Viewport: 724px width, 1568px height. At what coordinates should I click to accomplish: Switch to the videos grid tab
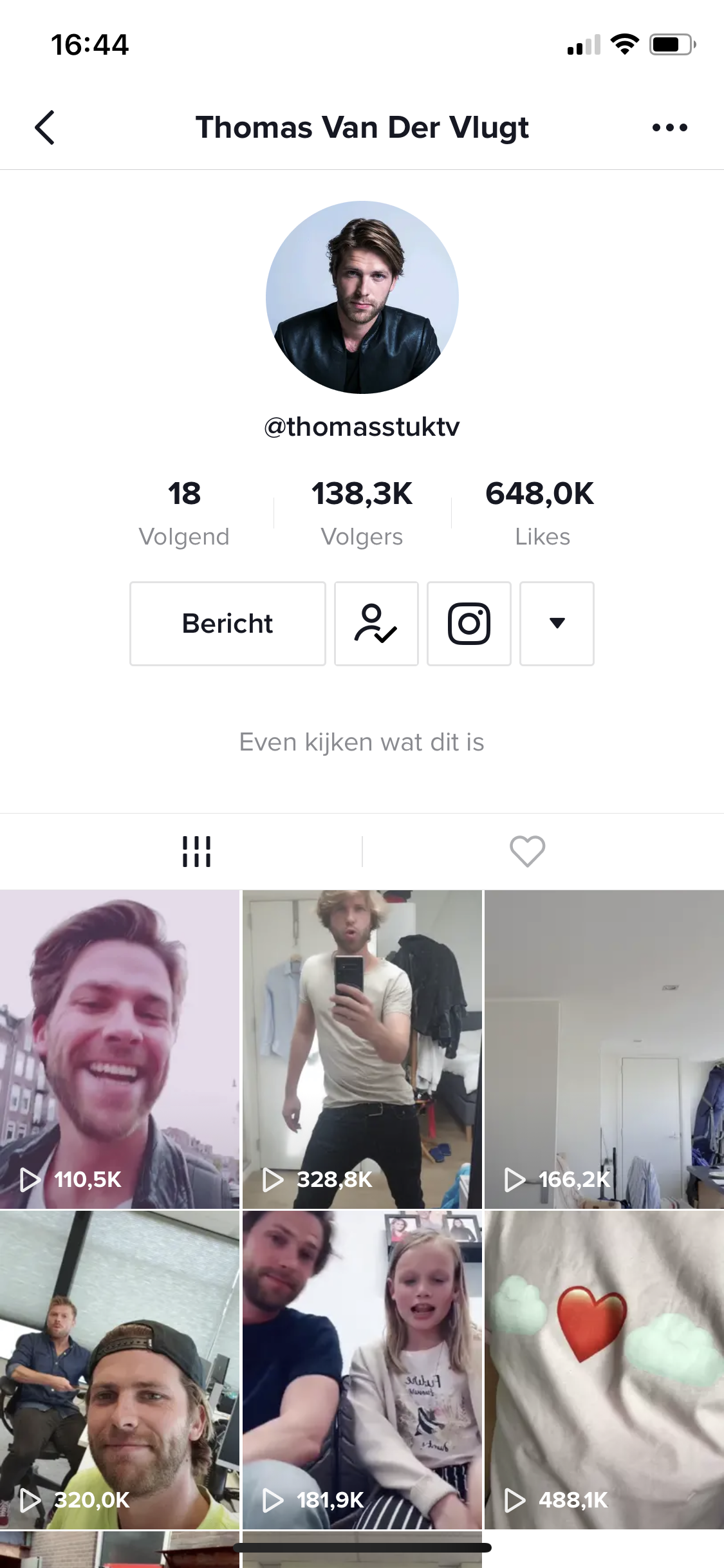tap(196, 852)
